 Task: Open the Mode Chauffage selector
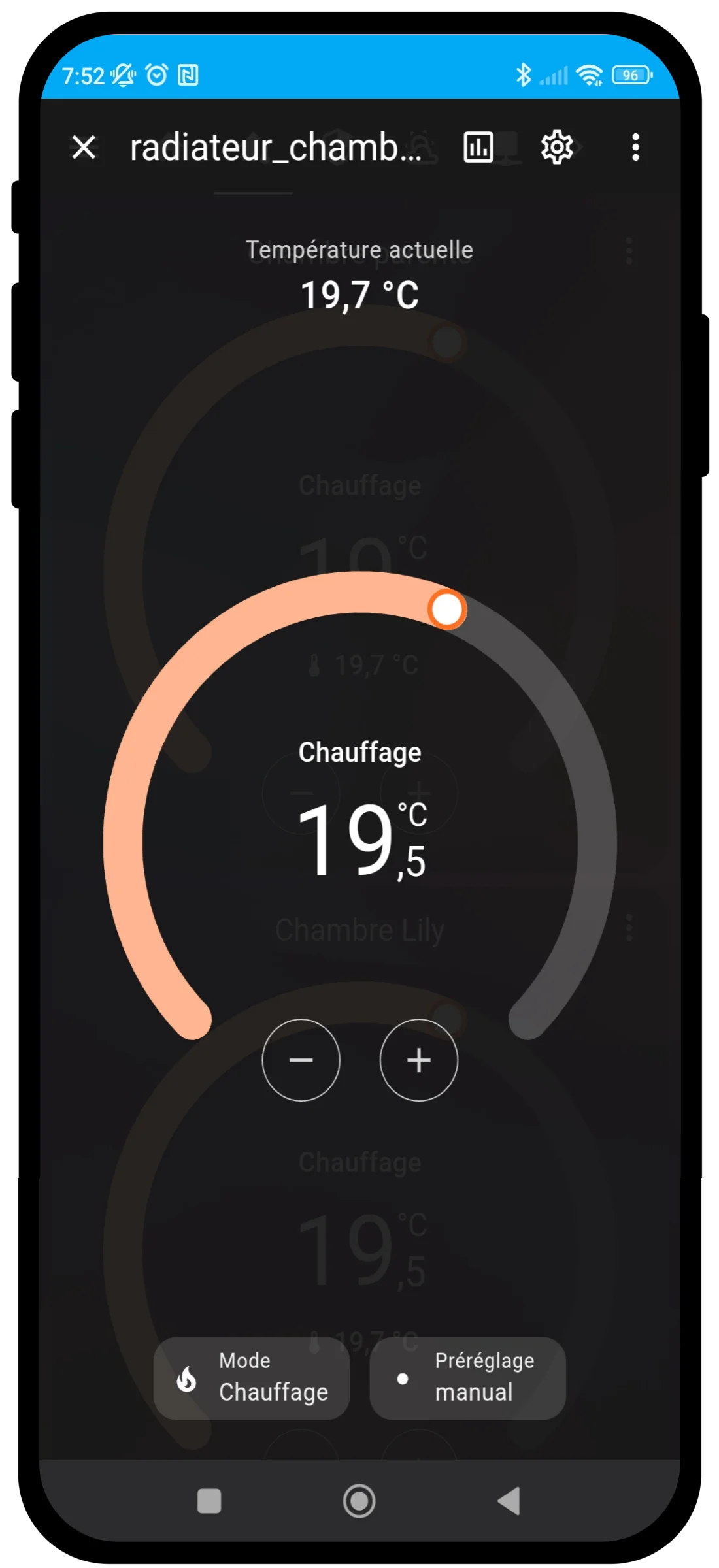[252, 1378]
